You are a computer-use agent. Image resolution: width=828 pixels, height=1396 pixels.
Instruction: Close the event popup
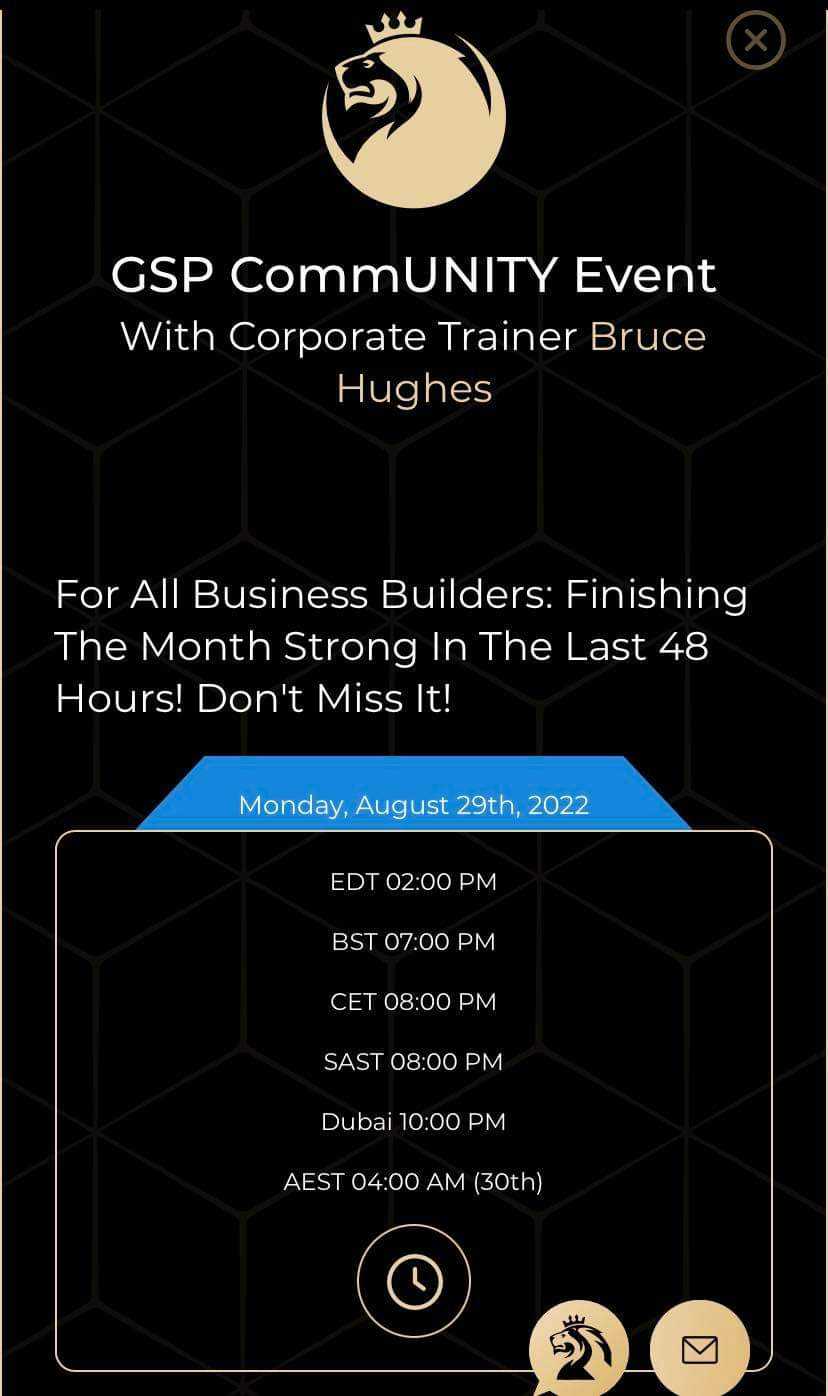click(756, 40)
